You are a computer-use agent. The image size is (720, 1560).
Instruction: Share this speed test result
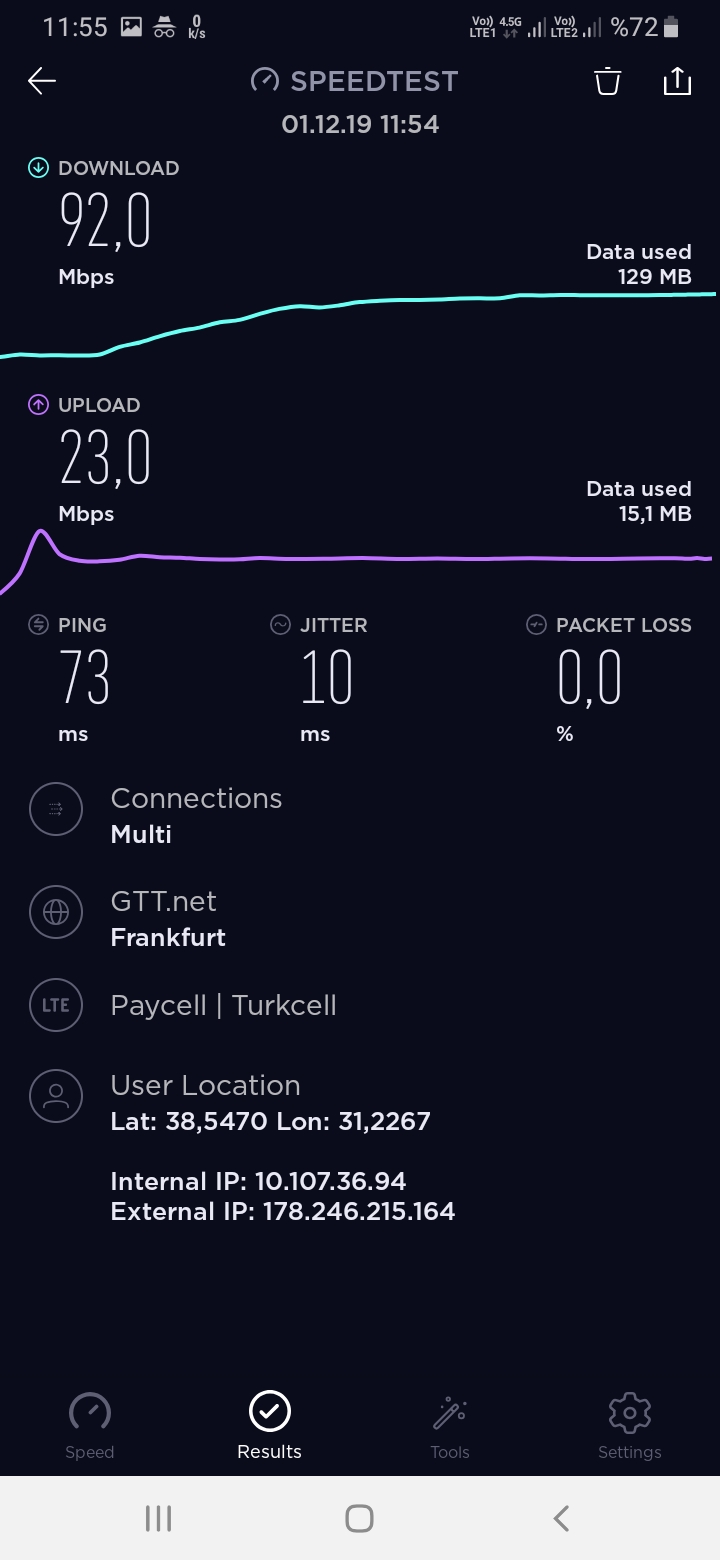677,81
